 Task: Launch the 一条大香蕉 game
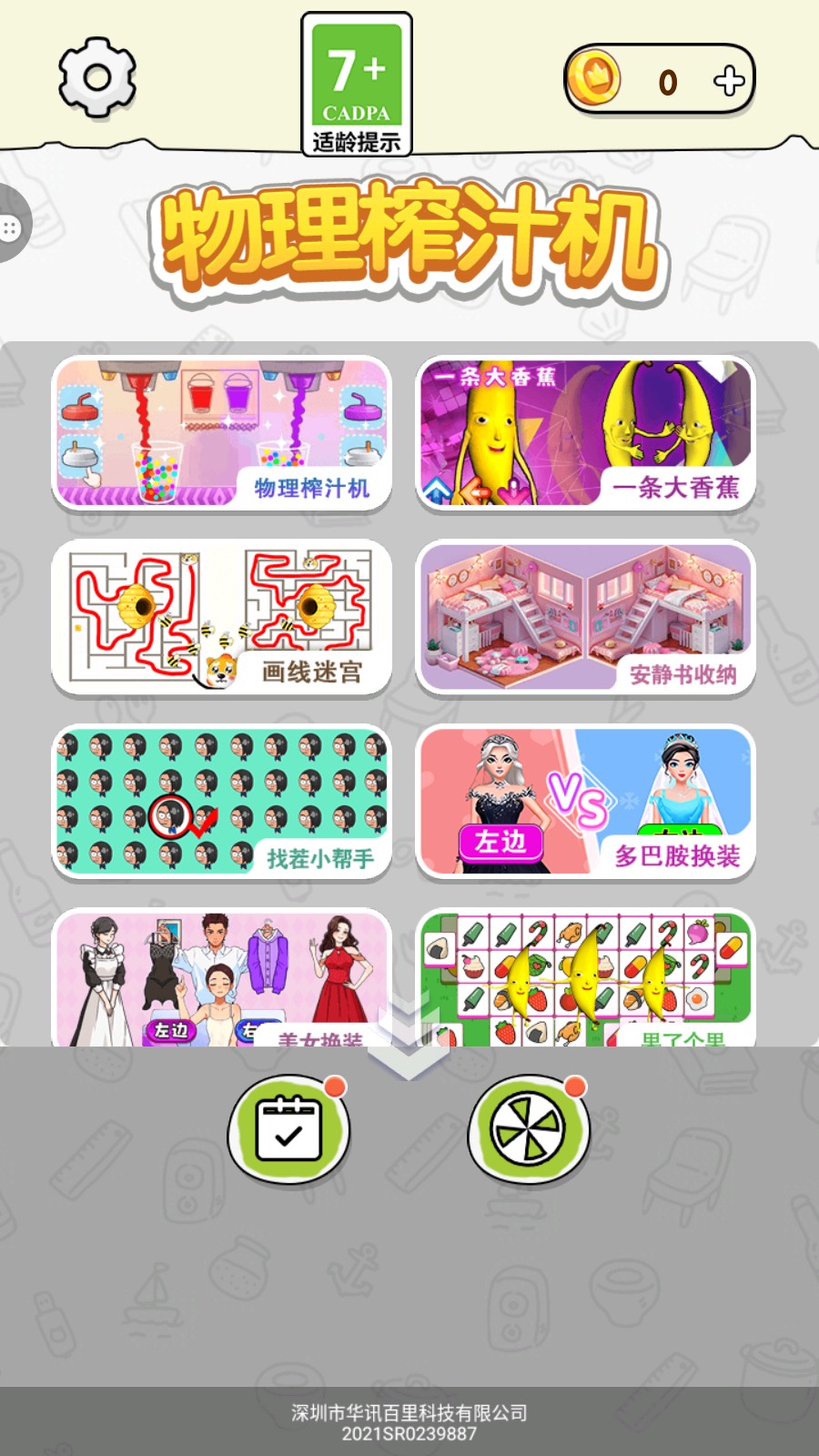(x=586, y=433)
